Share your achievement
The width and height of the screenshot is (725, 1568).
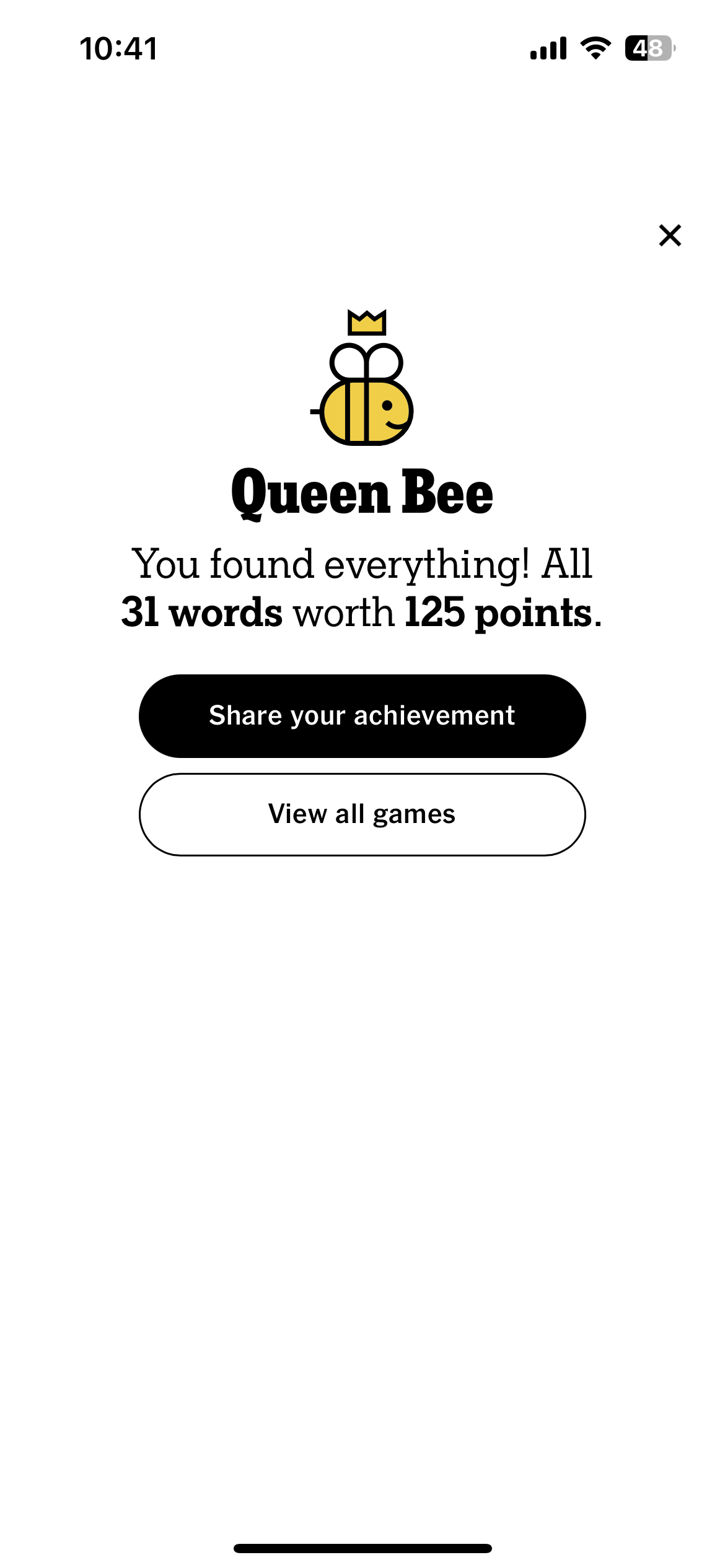(362, 716)
